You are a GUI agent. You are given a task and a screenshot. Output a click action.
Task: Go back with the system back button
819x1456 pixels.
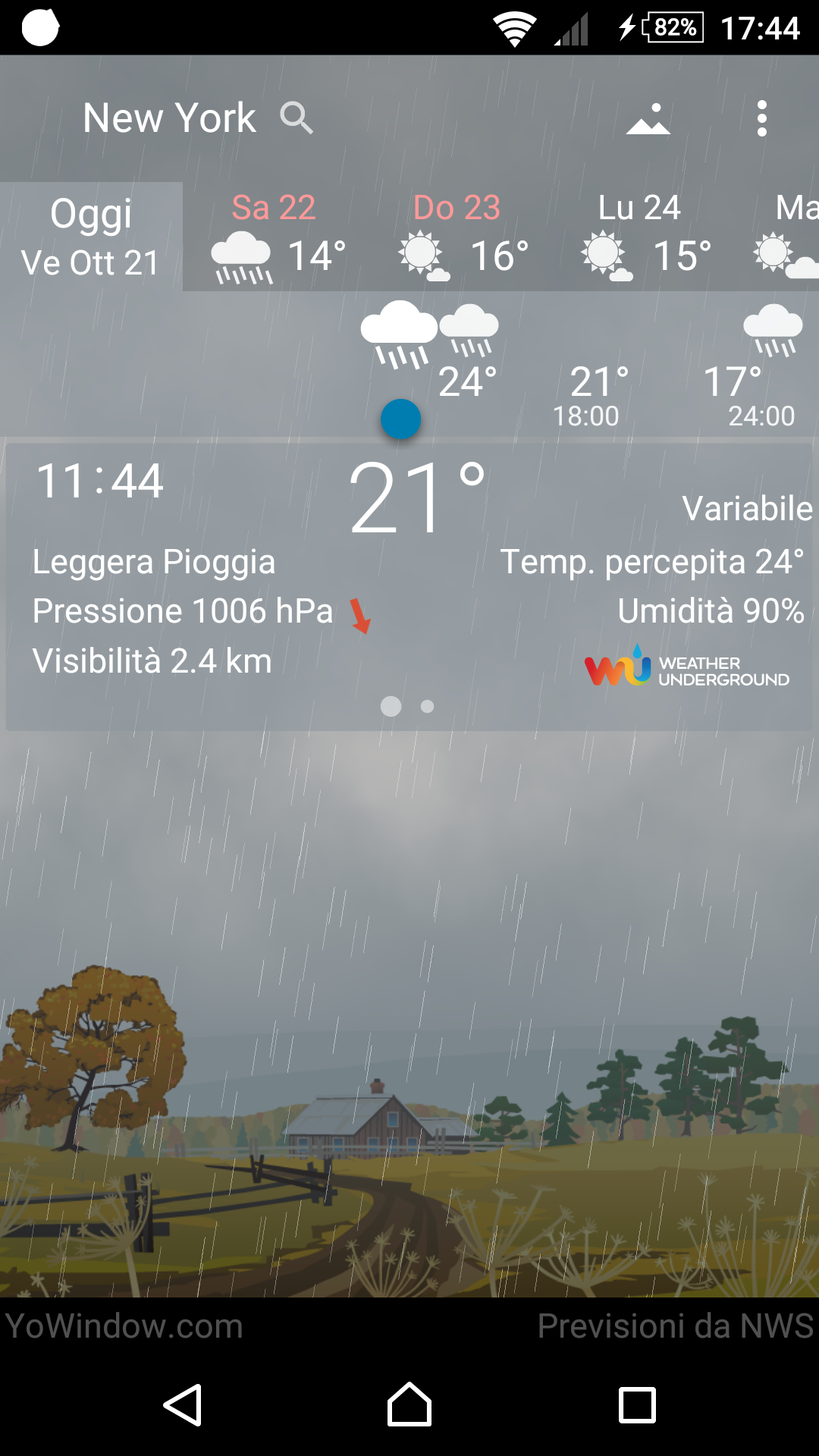(x=183, y=1405)
